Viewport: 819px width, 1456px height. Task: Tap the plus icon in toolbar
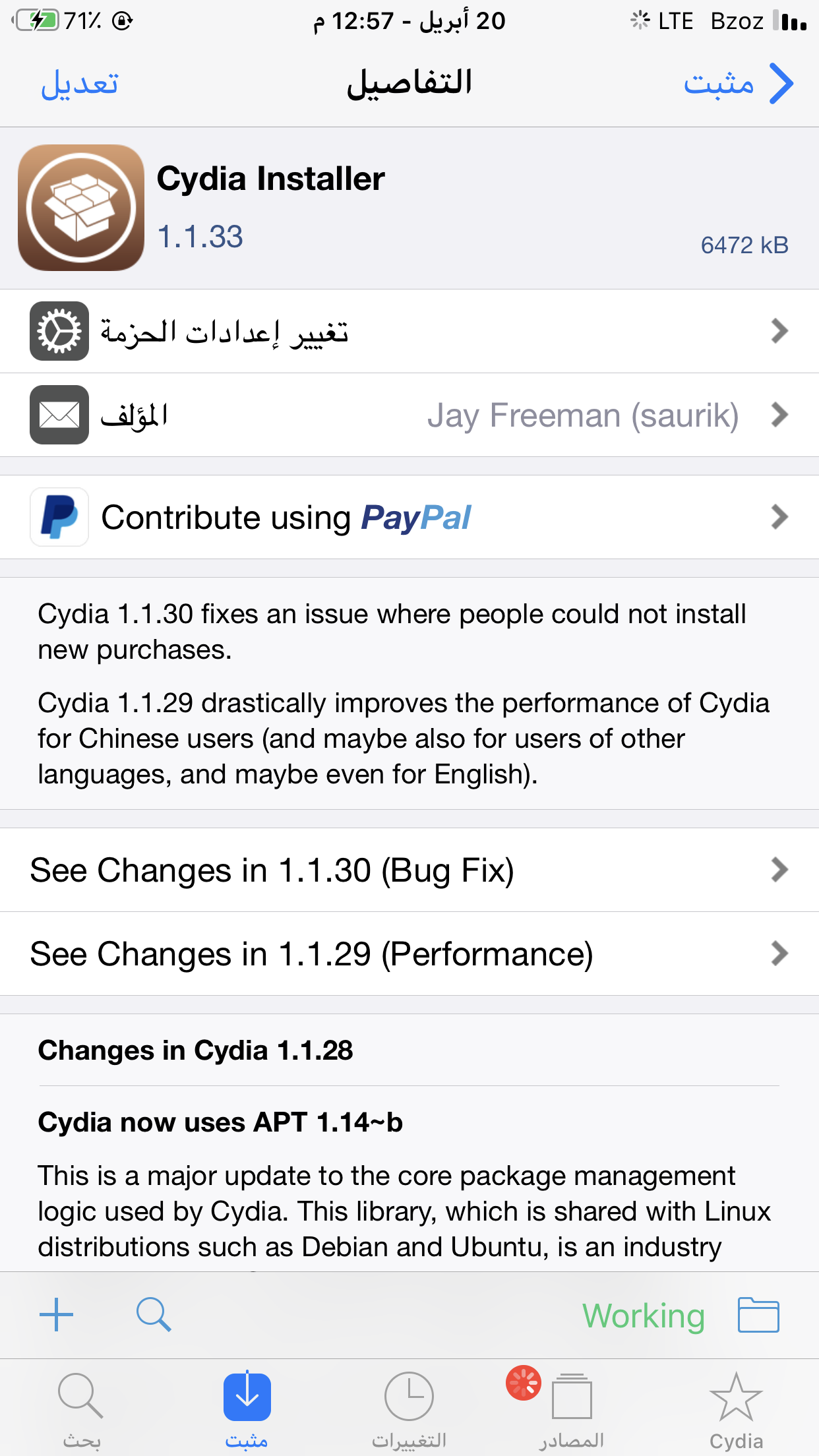click(57, 1315)
